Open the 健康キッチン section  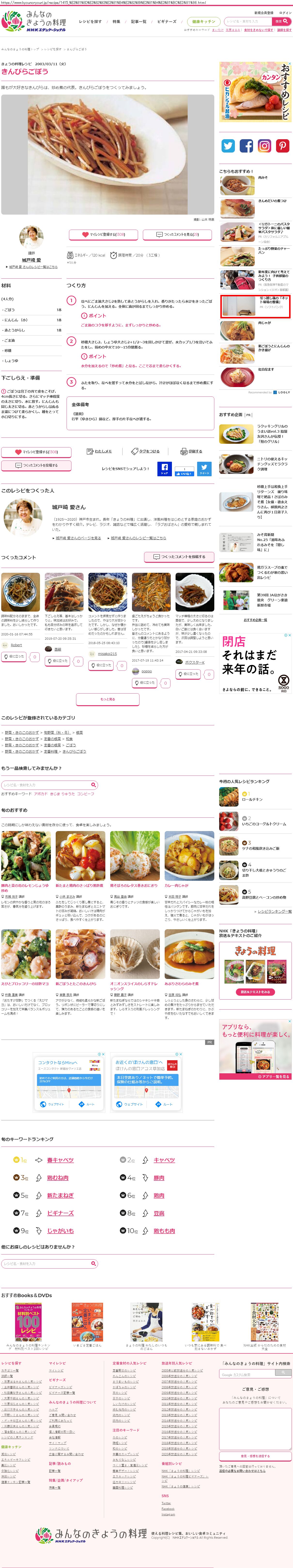pos(203,21)
